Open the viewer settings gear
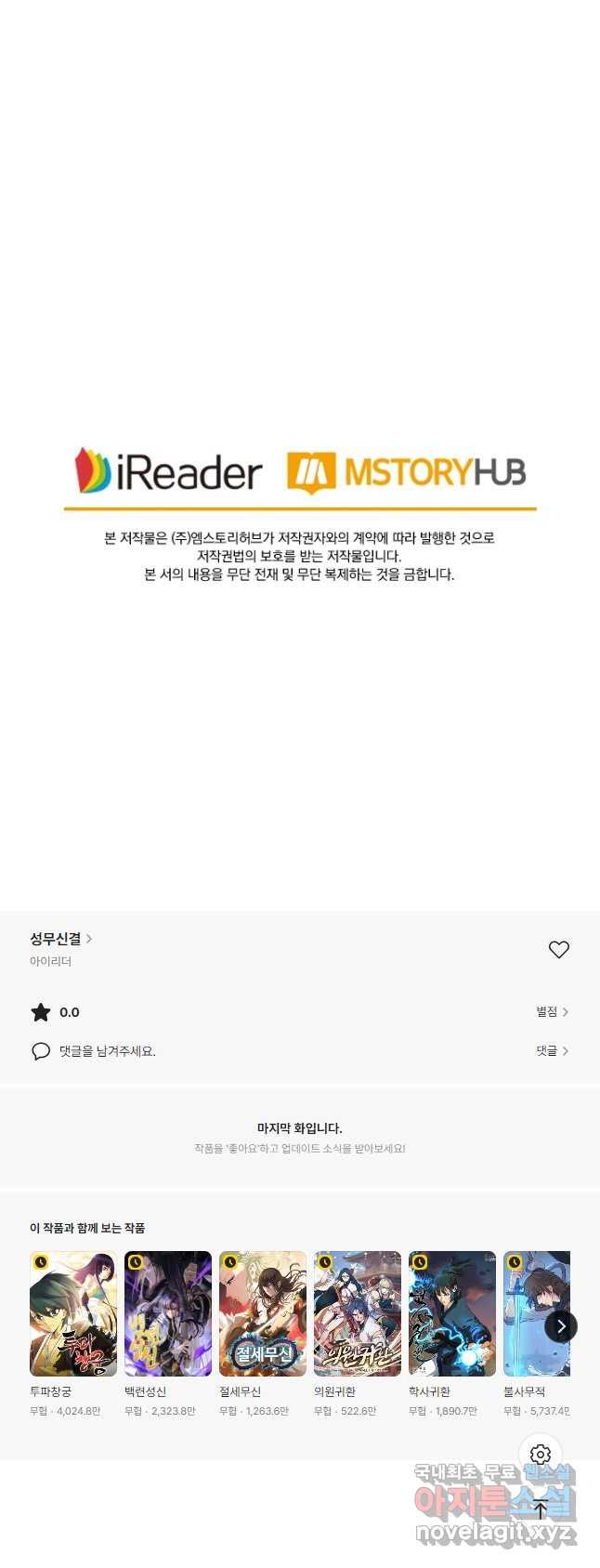This screenshot has height=1568, width=600. pyautogui.click(x=541, y=1455)
